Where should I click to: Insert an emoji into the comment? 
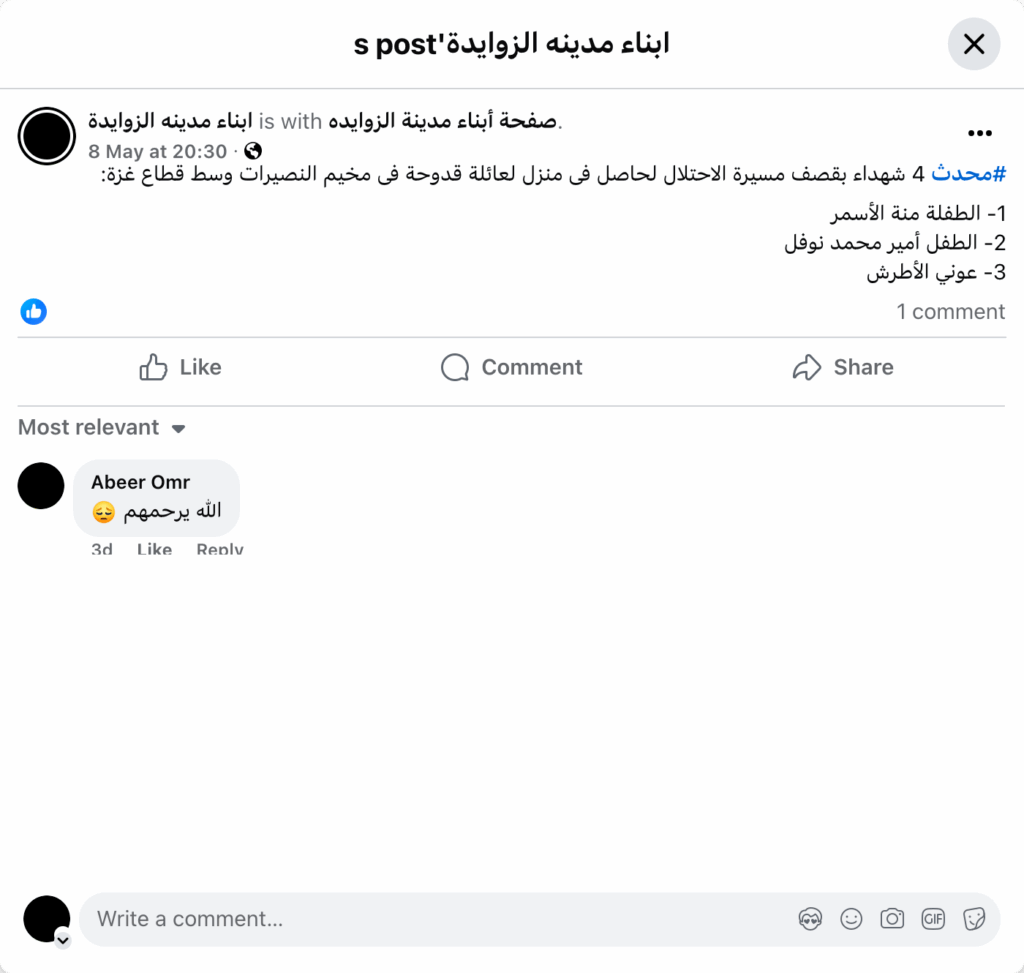pos(851,919)
